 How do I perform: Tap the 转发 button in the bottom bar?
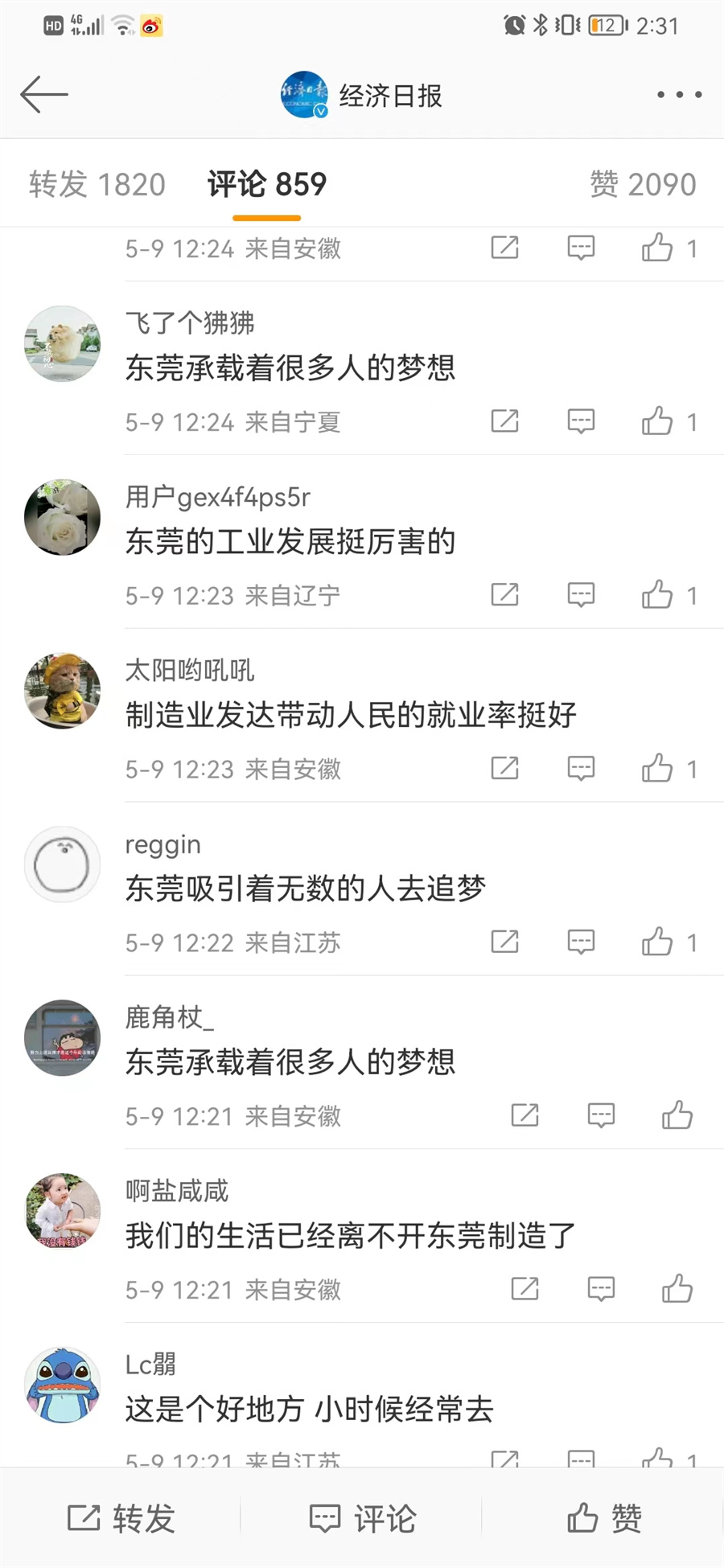[121, 1518]
